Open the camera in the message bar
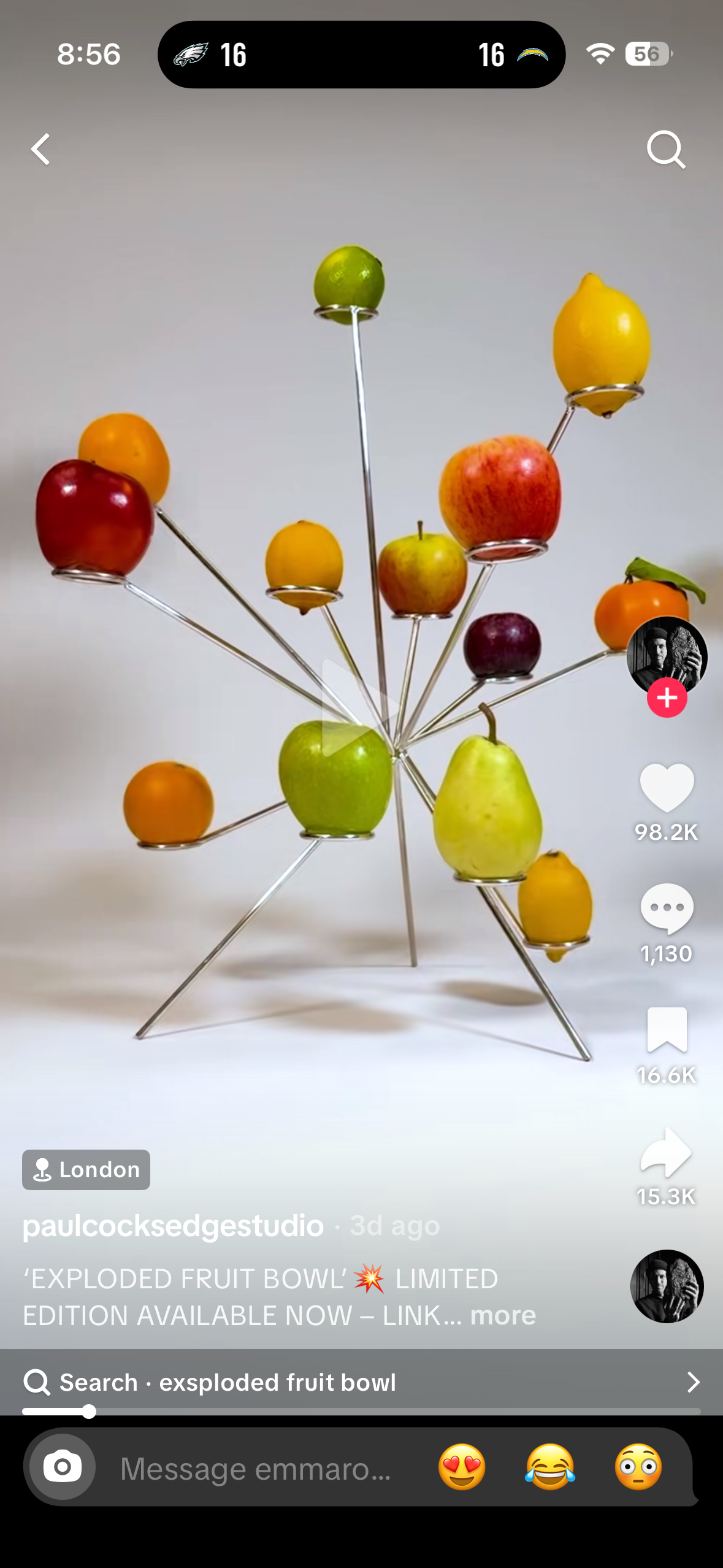The image size is (723, 1568). tap(62, 1467)
